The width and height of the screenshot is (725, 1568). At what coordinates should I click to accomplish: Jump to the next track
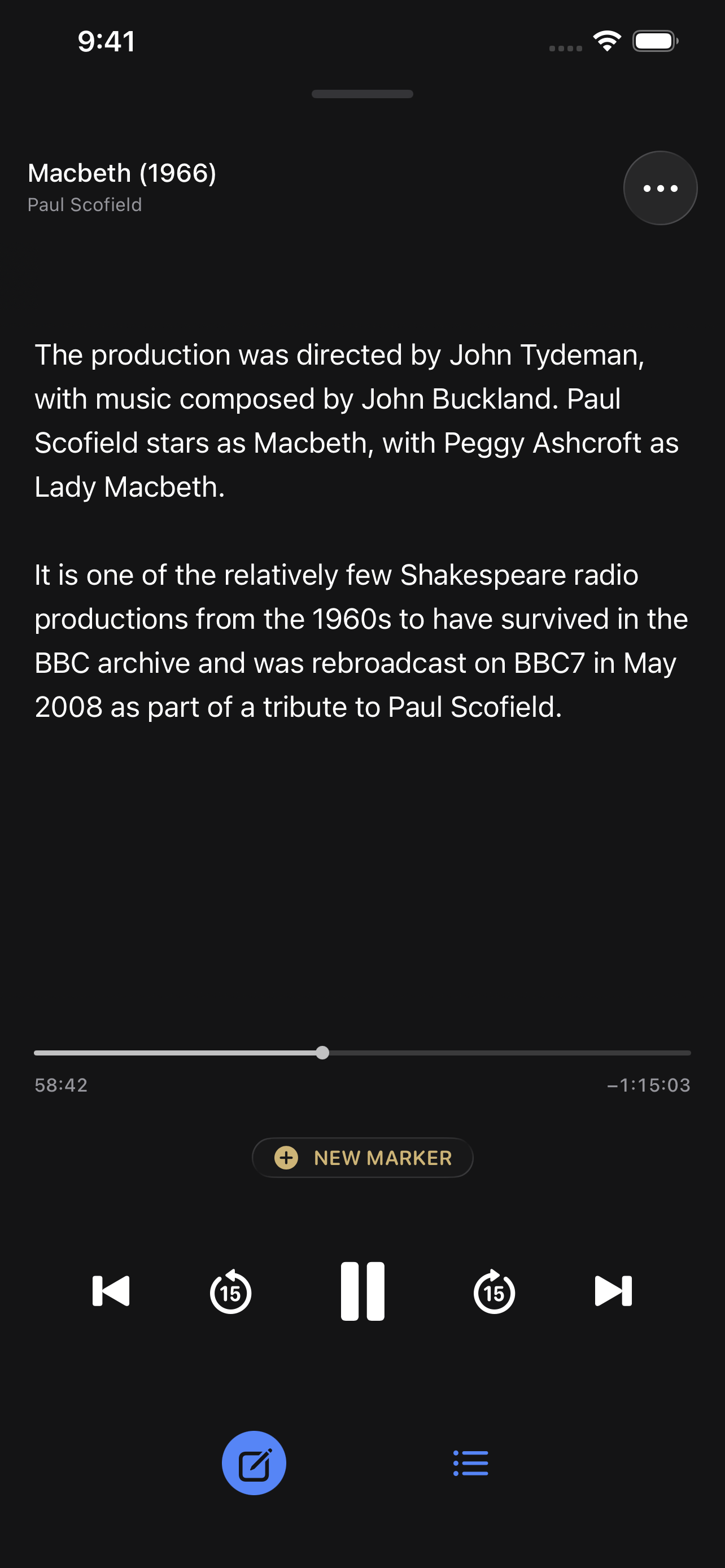coord(613,1291)
